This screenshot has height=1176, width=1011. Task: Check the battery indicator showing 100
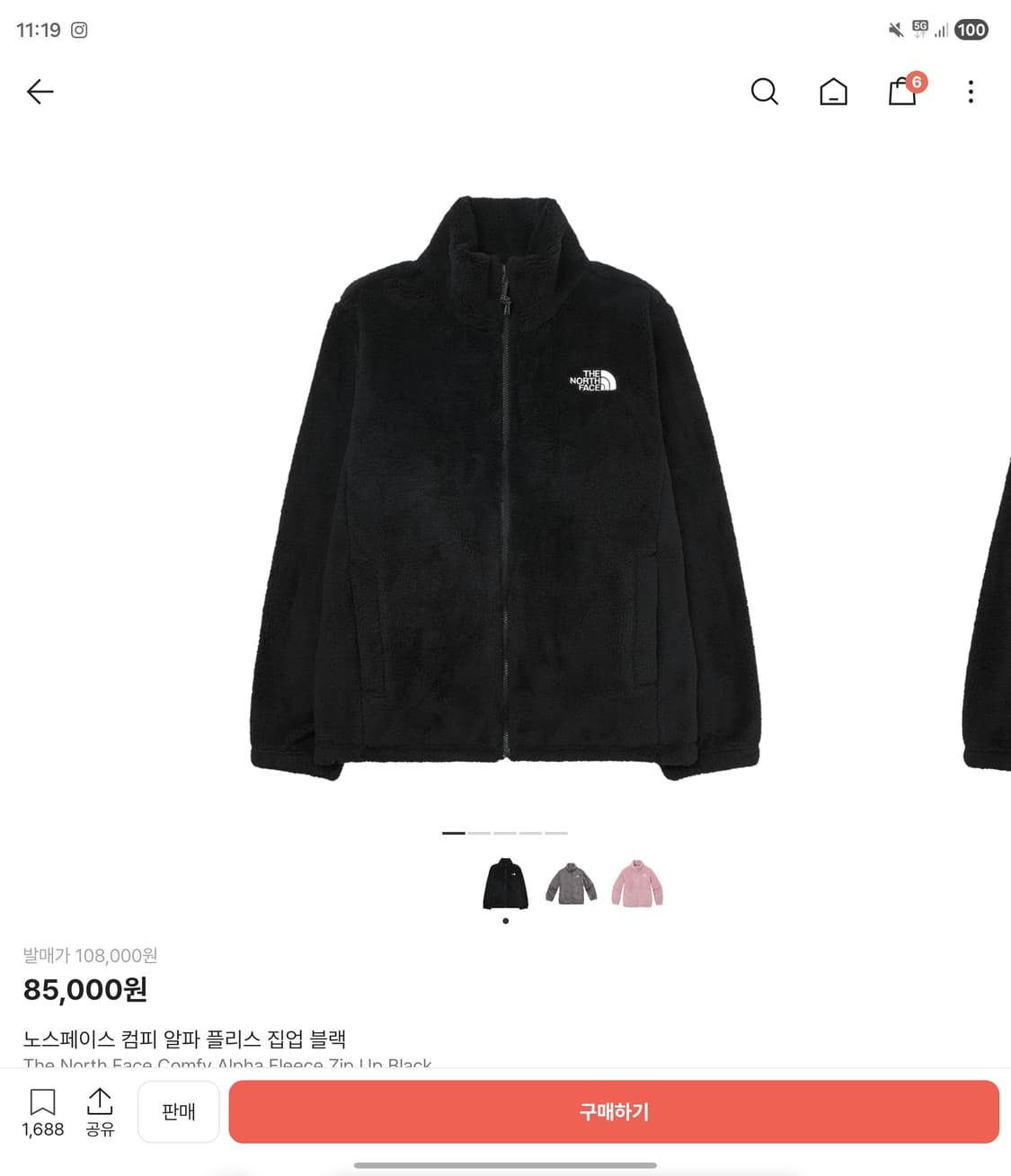[x=971, y=30]
